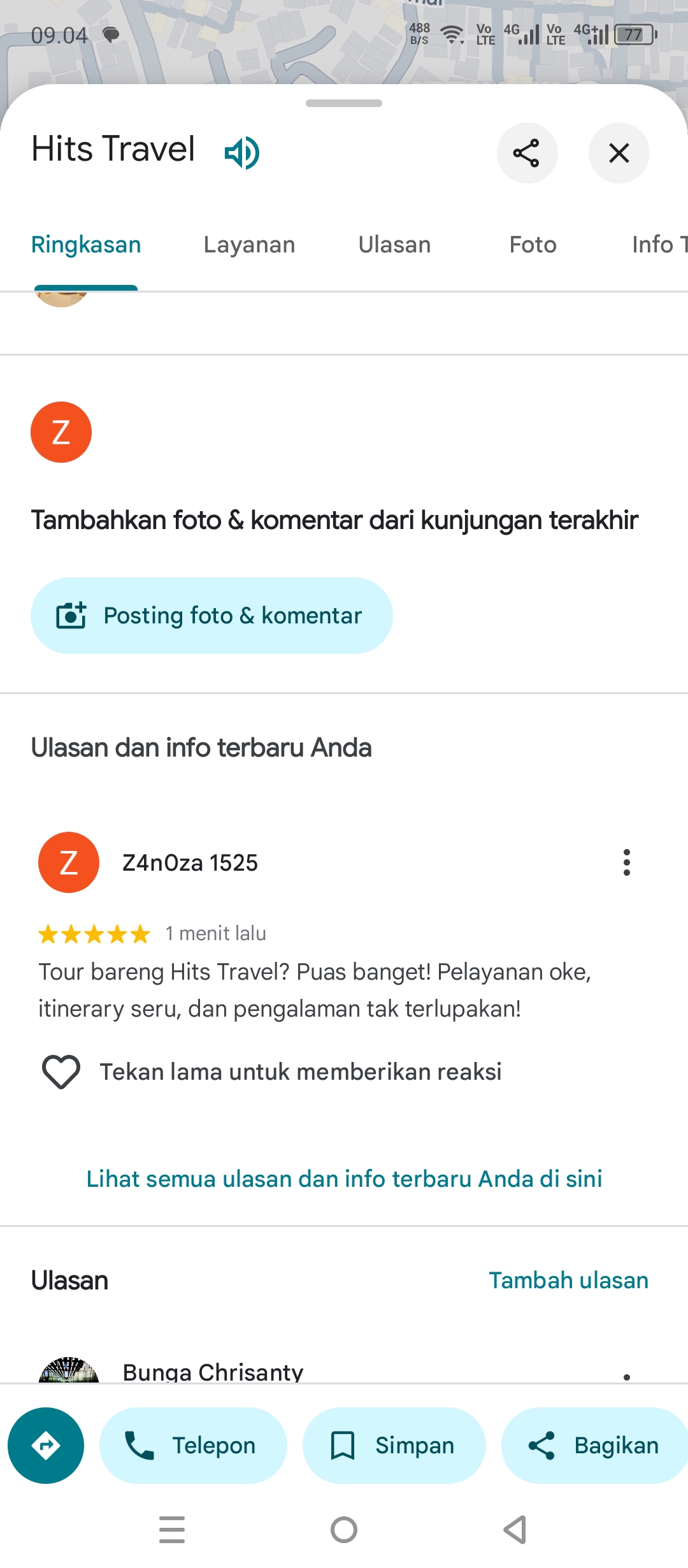
Task: Tap the heart reaction icon on review
Action: 61,1071
